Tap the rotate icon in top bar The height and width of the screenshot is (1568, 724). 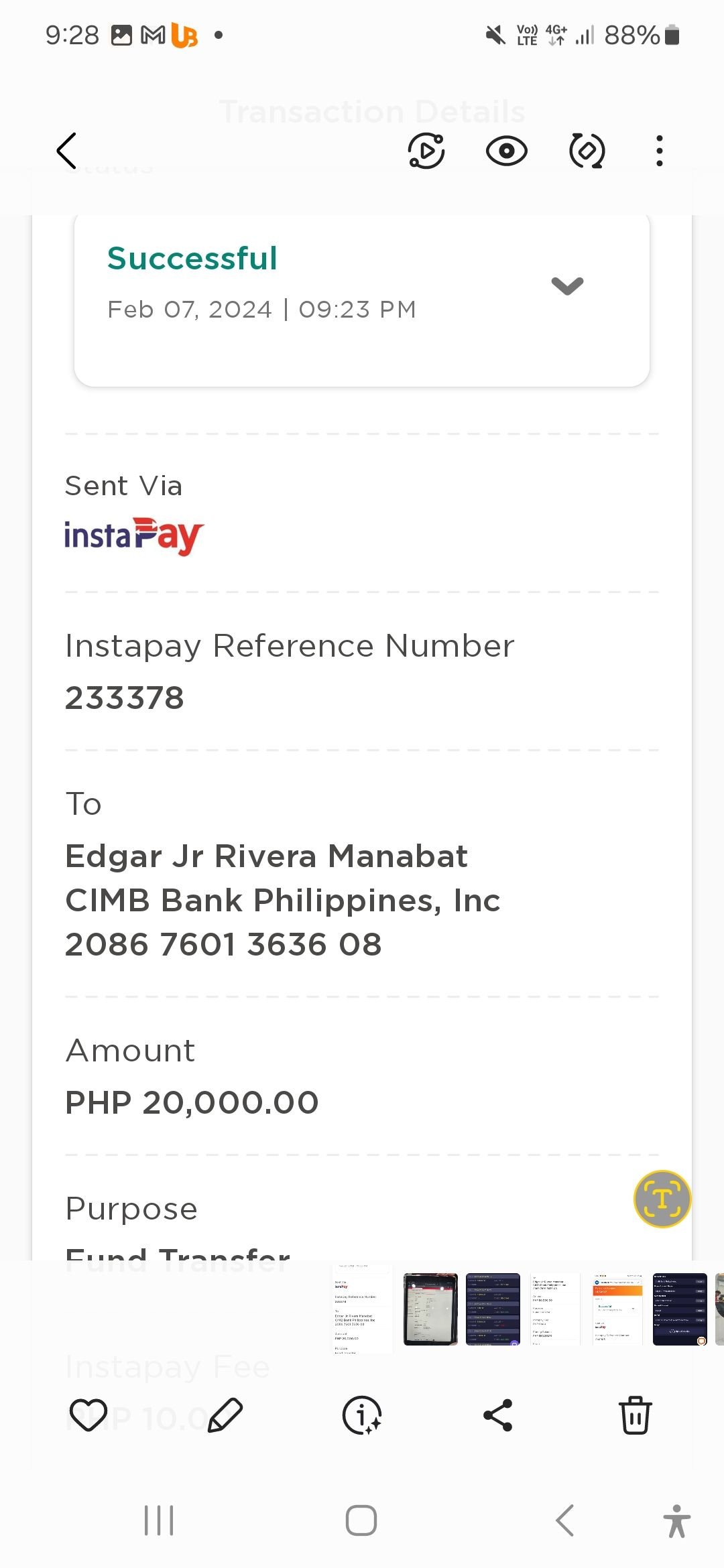click(587, 151)
